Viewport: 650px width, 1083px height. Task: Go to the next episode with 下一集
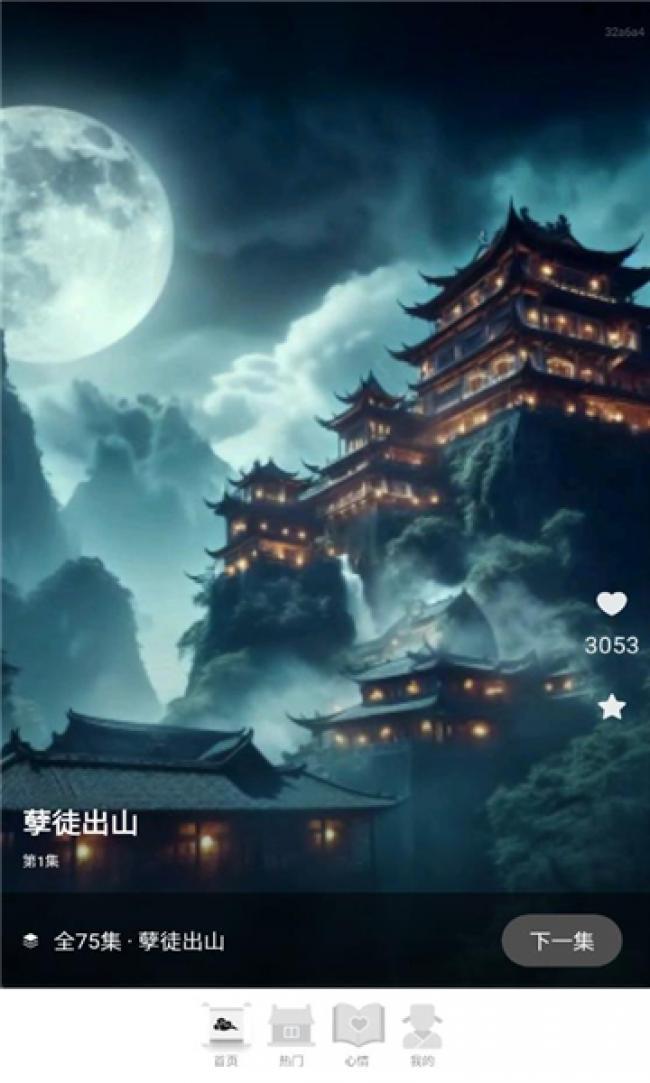point(561,940)
